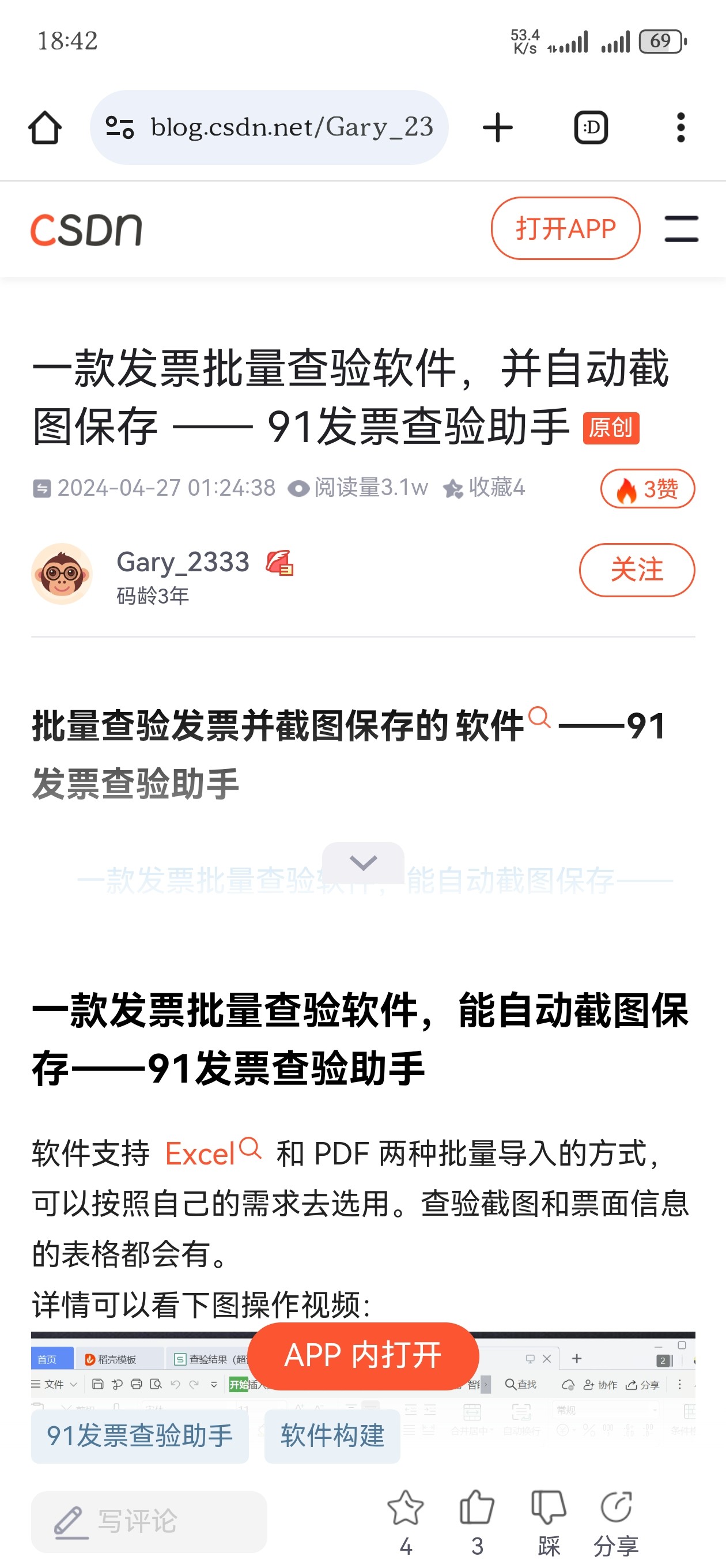Open the browser overflow menu
This screenshot has width=726, height=1568.
click(680, 127)
